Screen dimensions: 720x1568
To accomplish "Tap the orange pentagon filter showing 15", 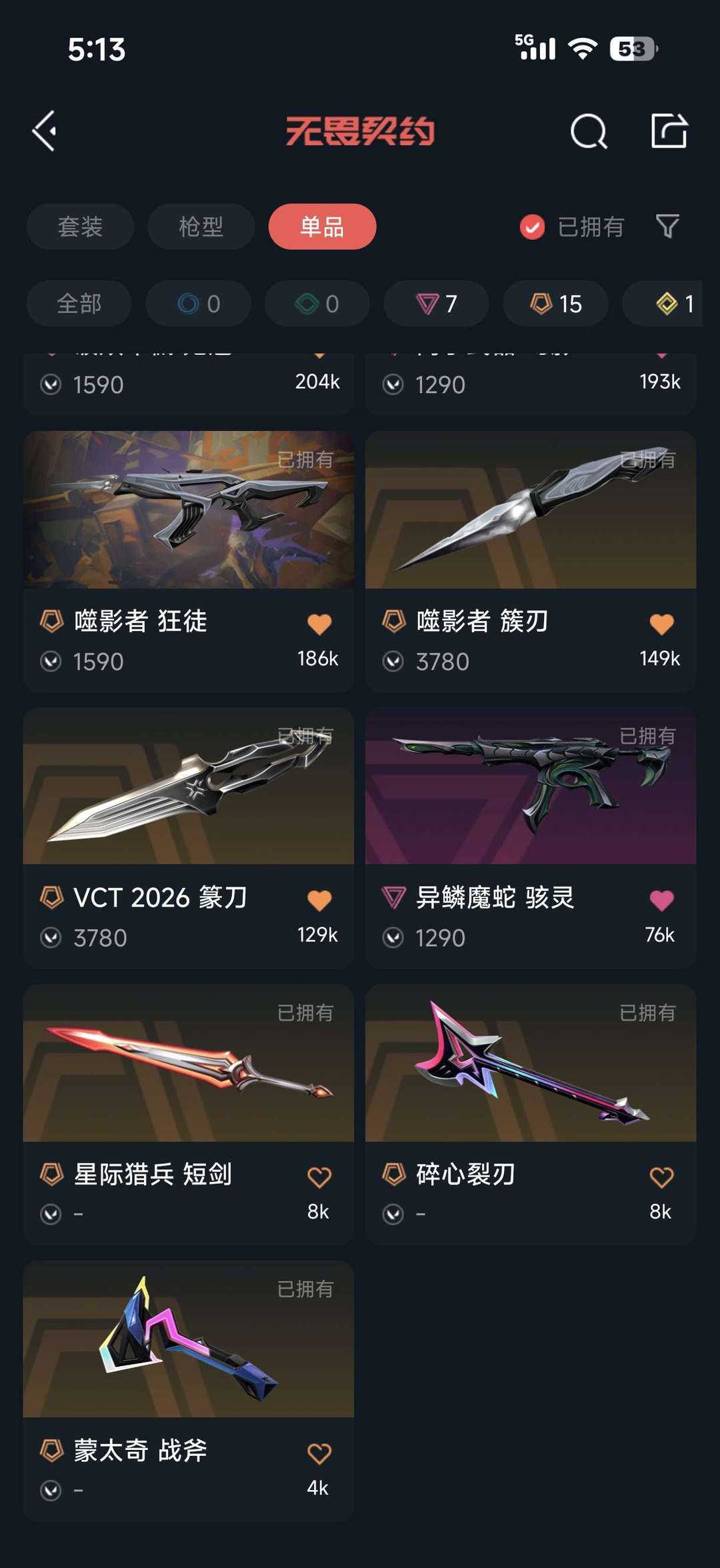I will click(x=555, y=303).
